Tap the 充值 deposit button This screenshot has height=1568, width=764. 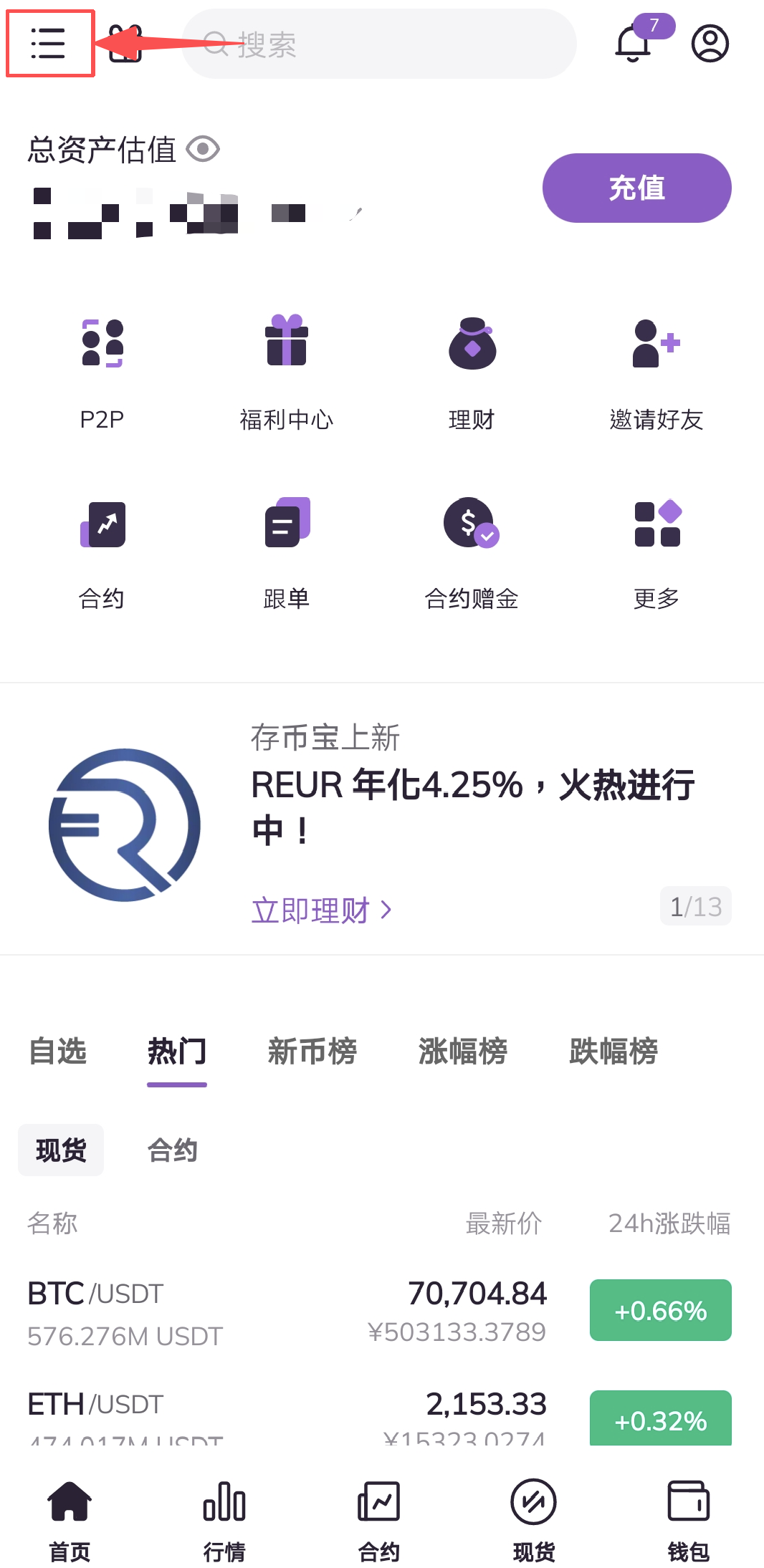(x=636, y=188)
